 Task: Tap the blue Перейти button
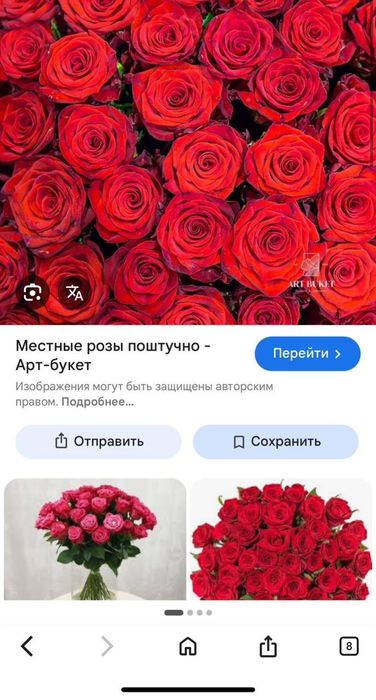[307, 354]
